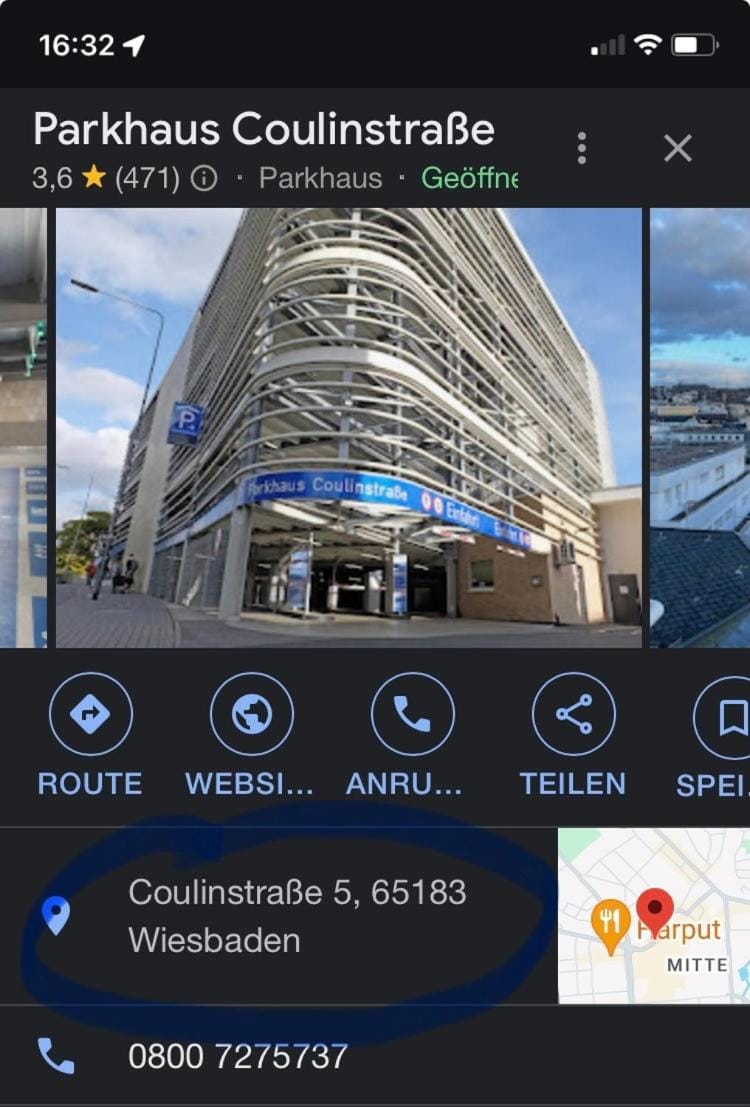Close the Parkhaus Coulinstraße place card
This screenshot has width=750, height=1107.
pyautogui.click(x=678, y=149)
